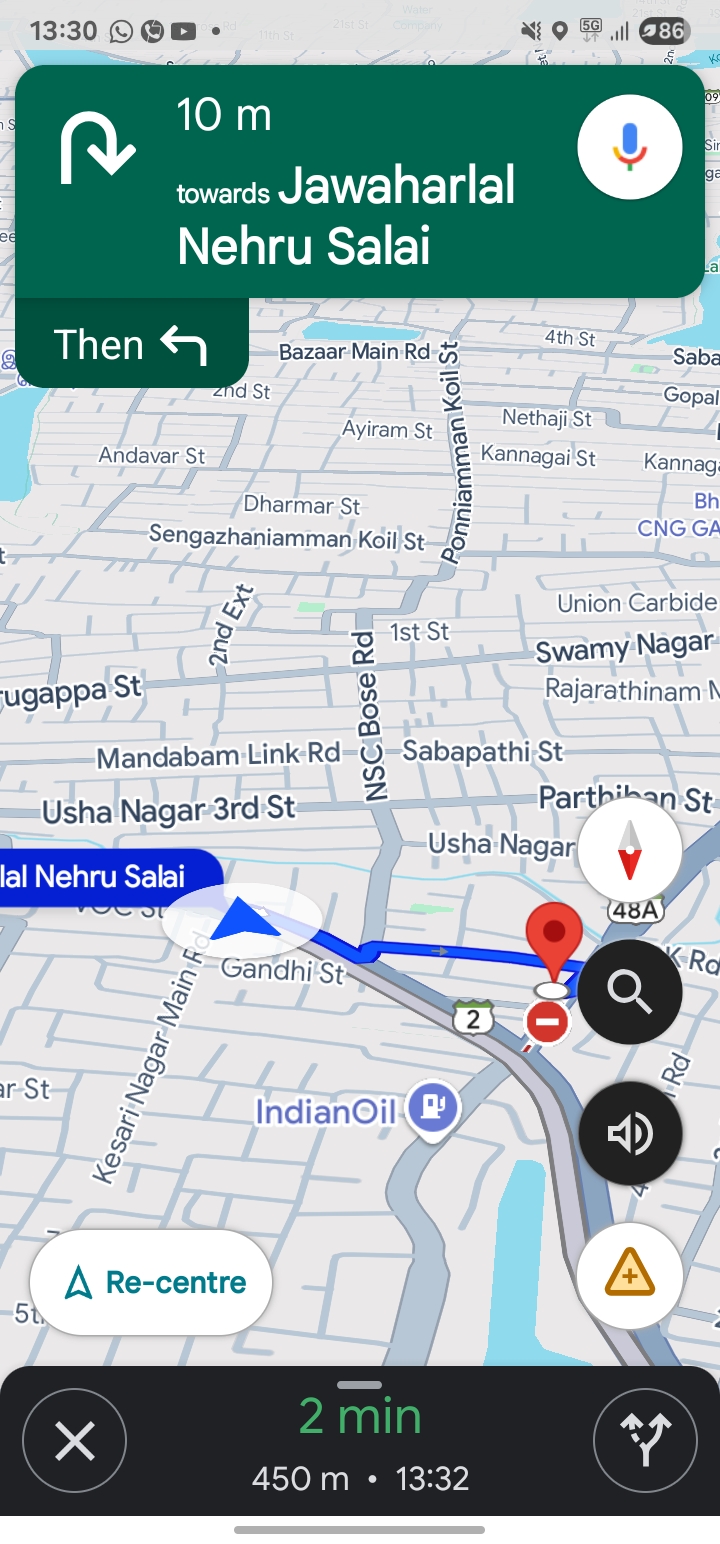The width and height of the screenshot is (720, 1544).
Task: View alternate routes
Action: tap(645, 1441)
